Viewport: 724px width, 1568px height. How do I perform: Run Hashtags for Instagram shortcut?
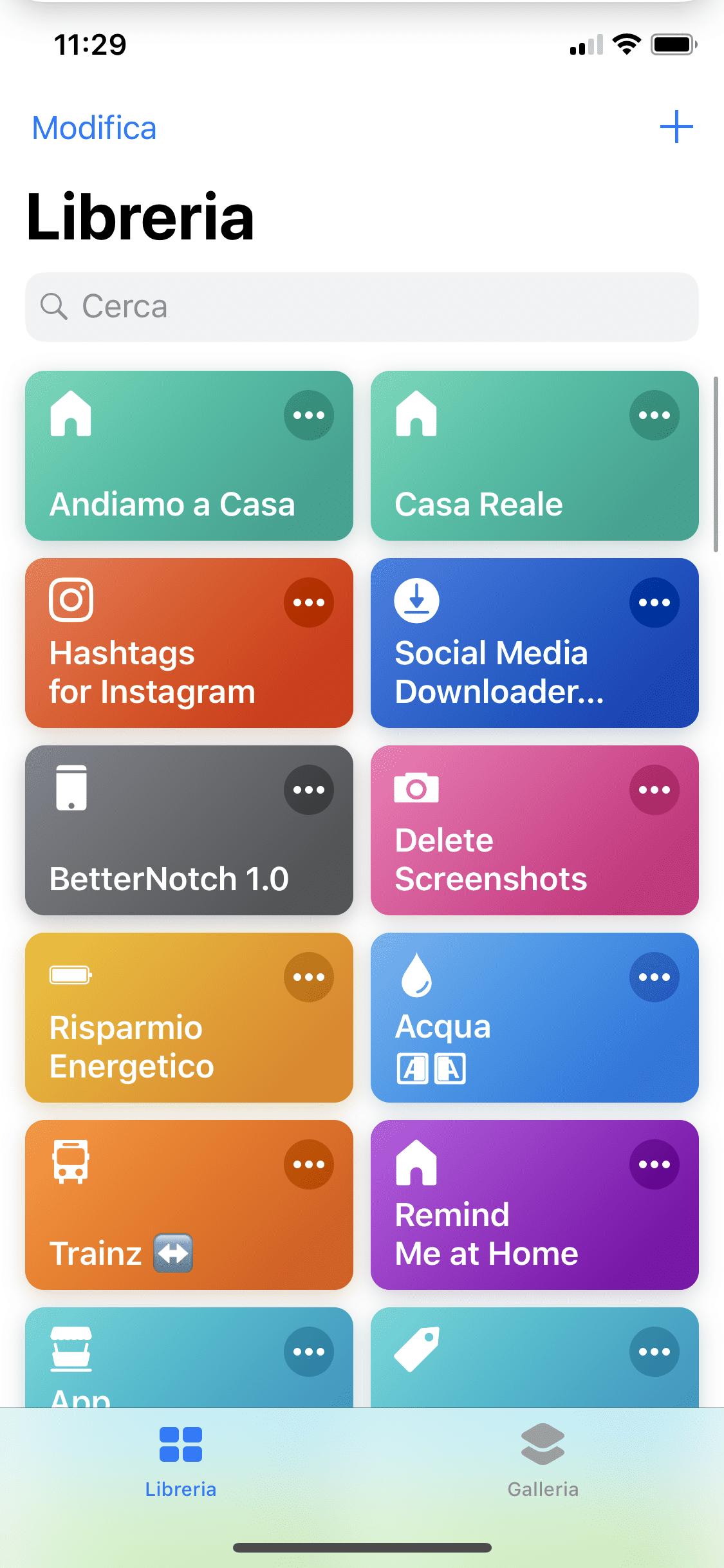189,642
